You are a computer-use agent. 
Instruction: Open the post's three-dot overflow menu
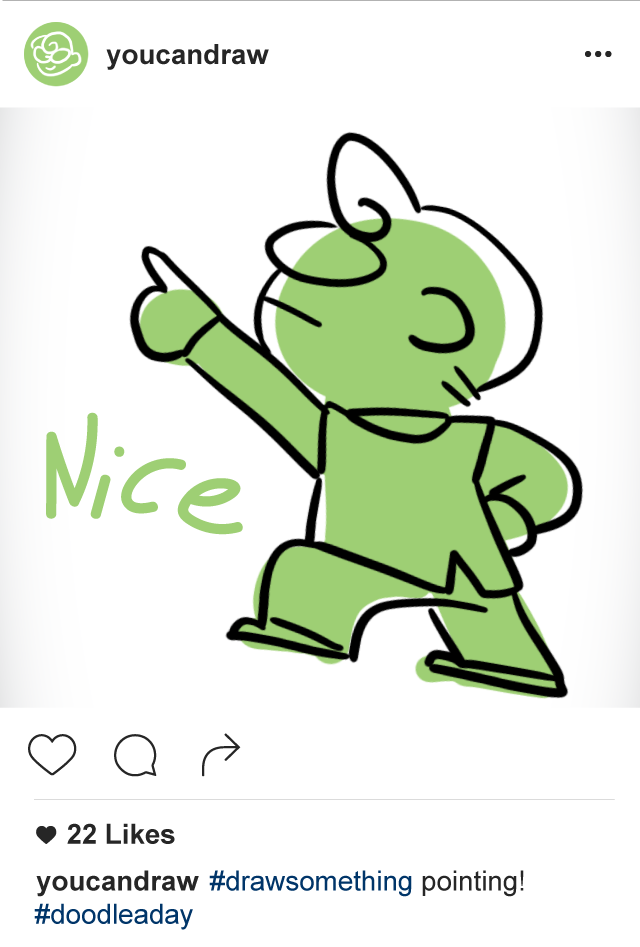(x=597, y=54)
